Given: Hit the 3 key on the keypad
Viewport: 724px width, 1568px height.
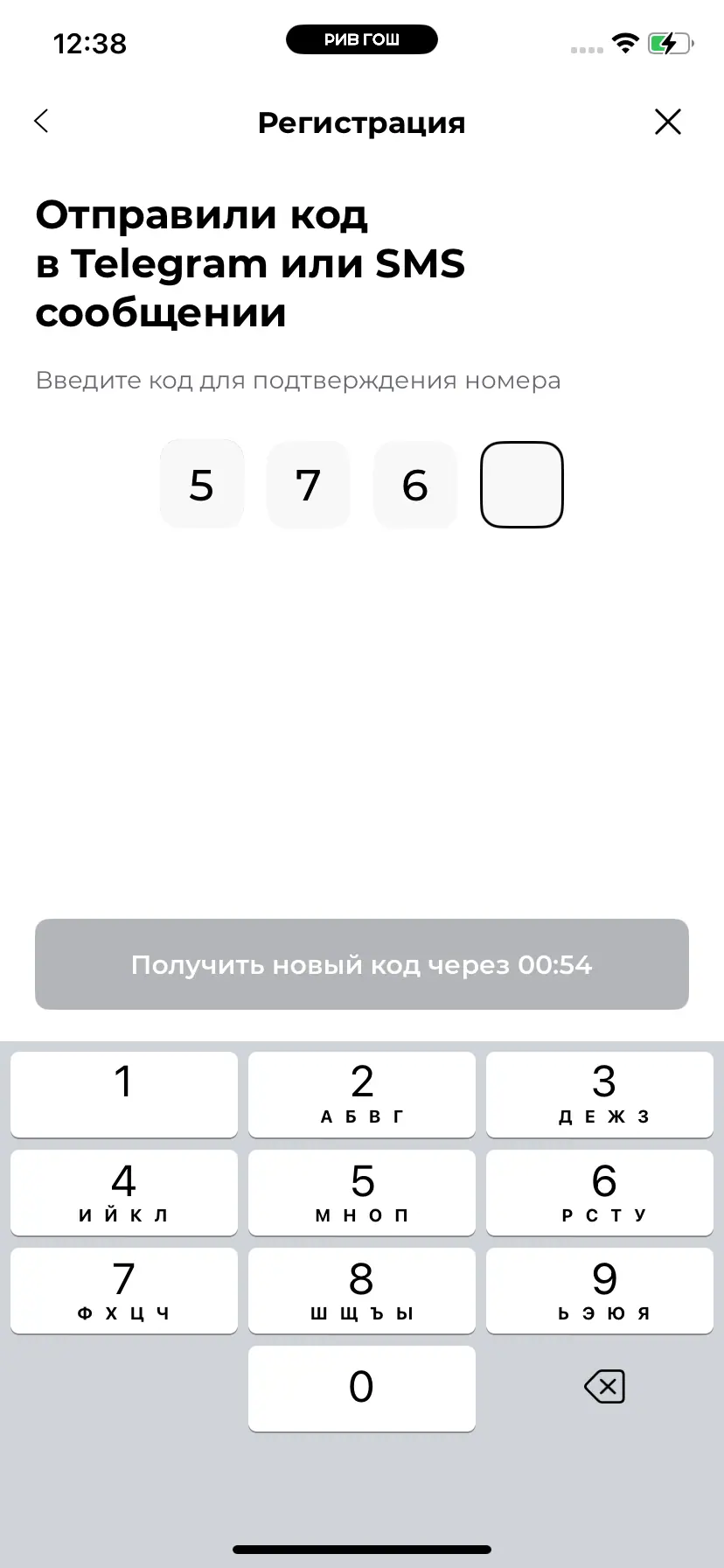Looking at the screenshot, I should click(600, 1094).
